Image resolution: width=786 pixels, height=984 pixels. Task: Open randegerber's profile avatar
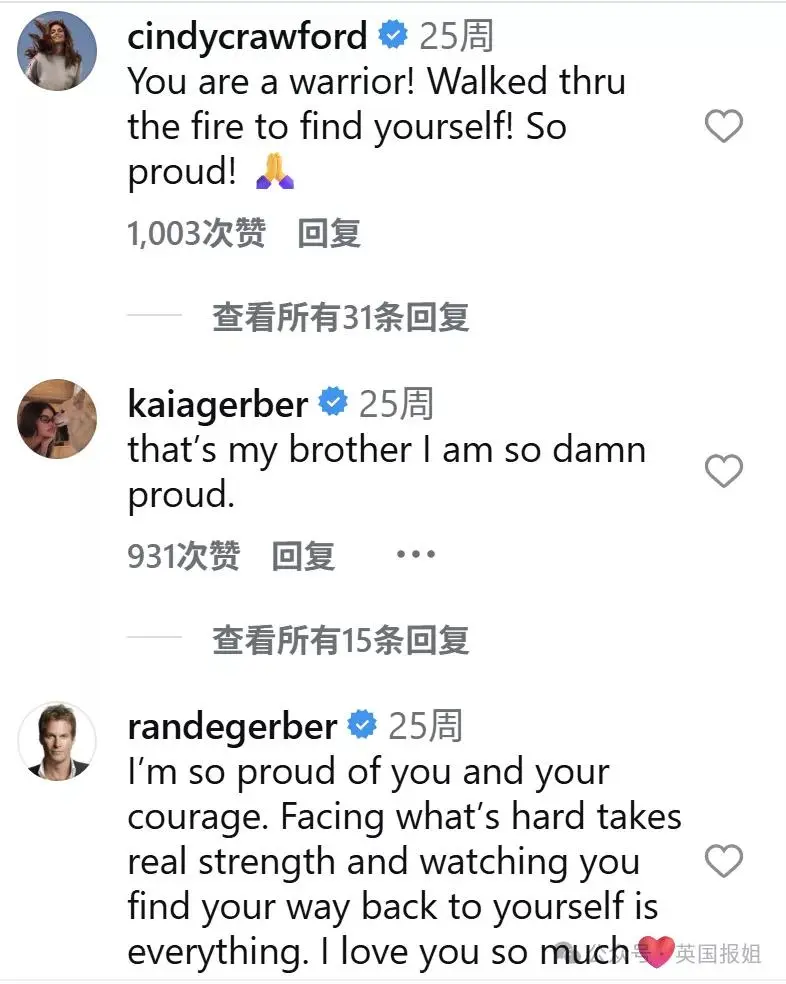(x=57, y=741)
